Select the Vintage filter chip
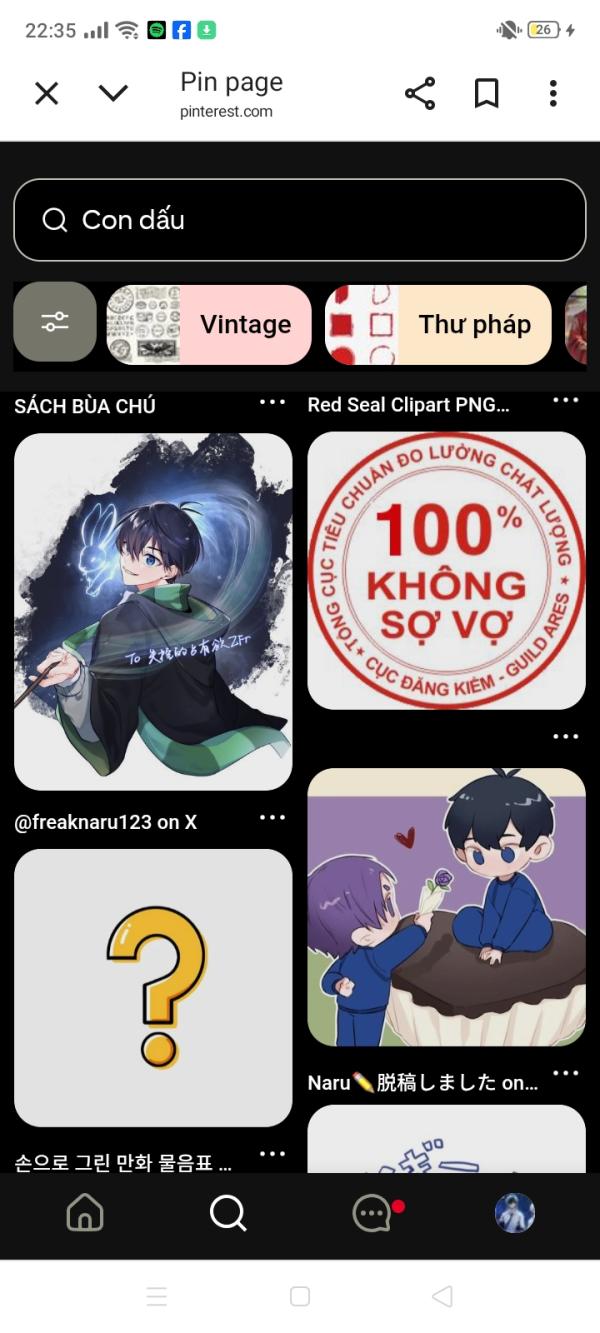Image resolution: width=600 pixels, height=1333 pixels. [x=209, y=324]
